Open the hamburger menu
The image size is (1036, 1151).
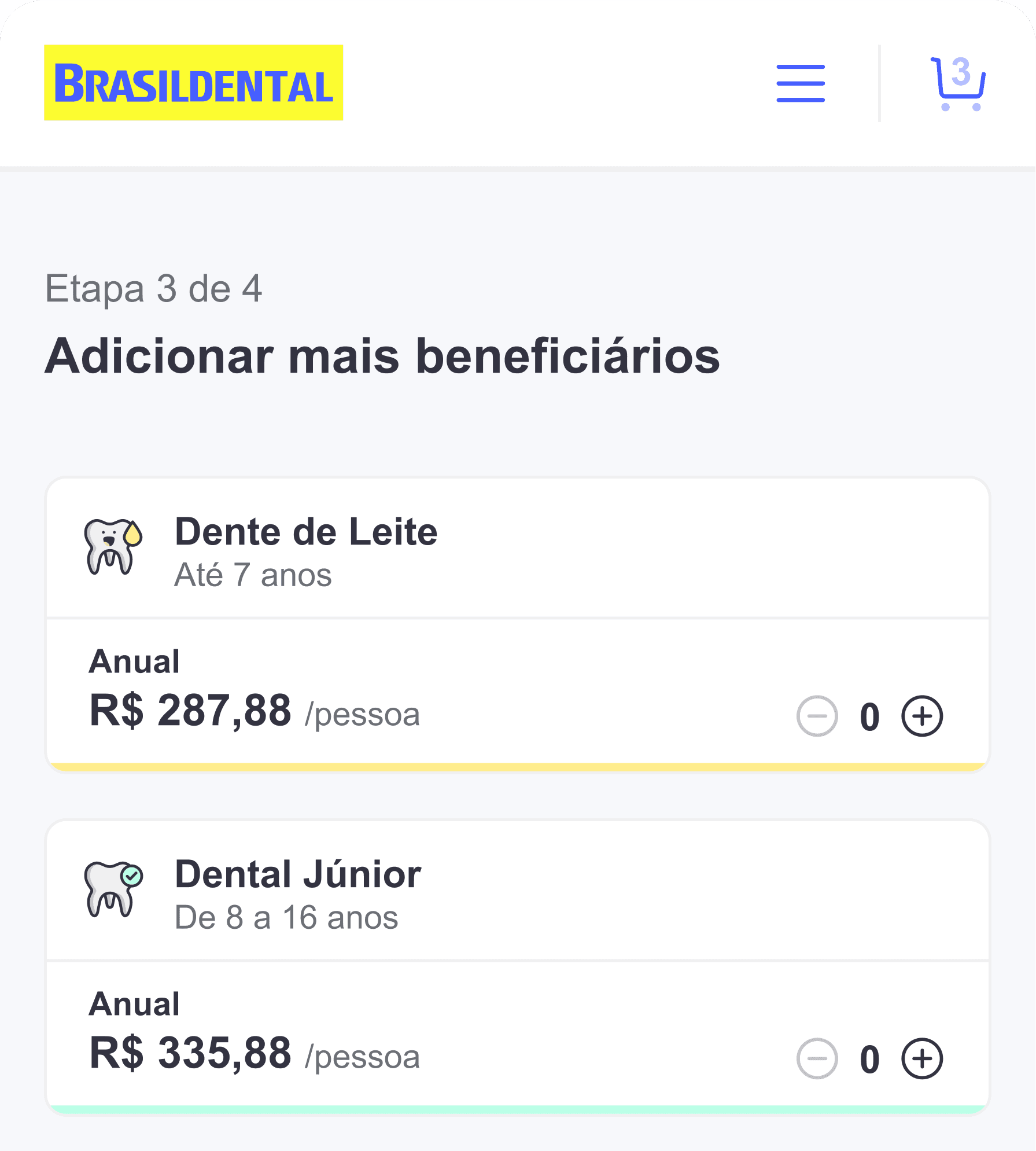pyautogui.click(x=801, y=83)
